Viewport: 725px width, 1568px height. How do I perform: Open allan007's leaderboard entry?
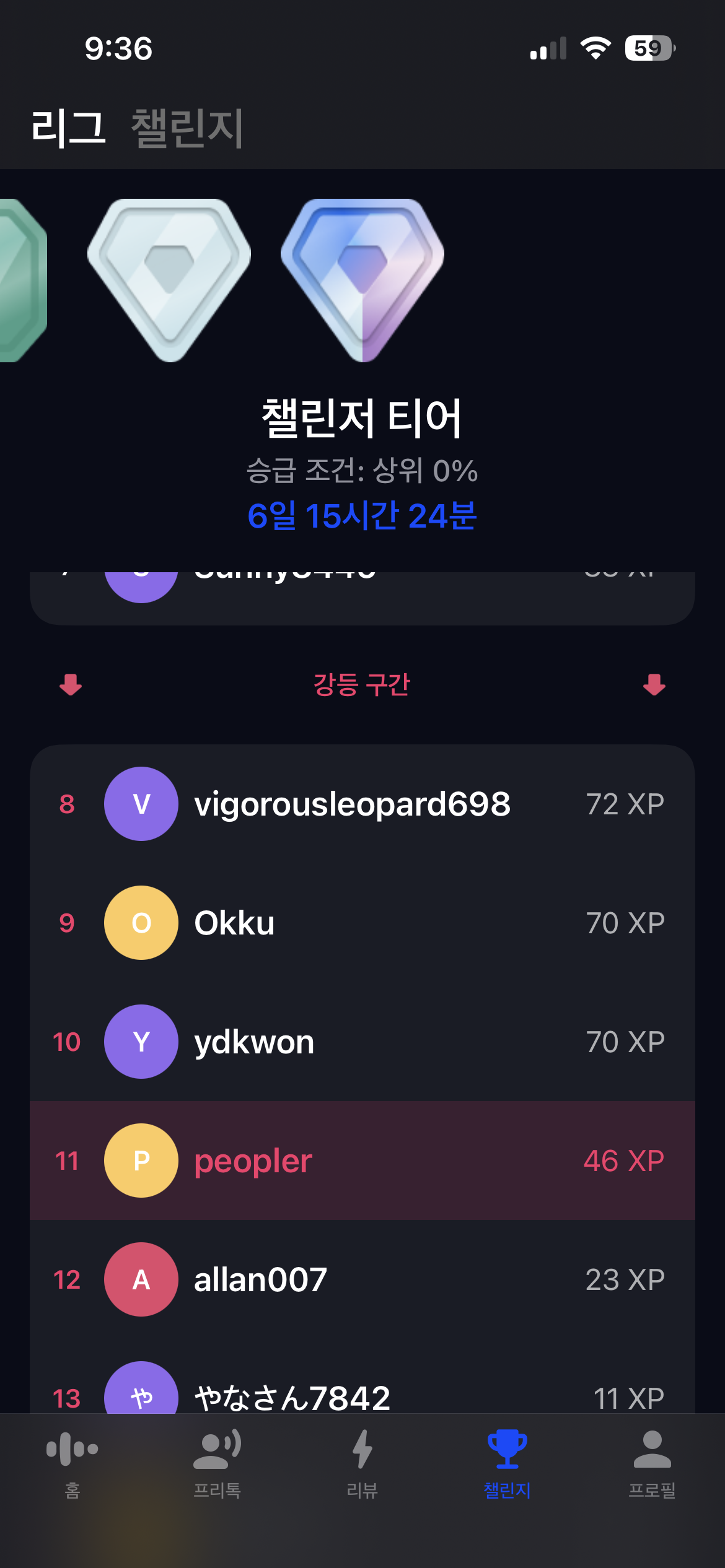(x=362, y=1279)
